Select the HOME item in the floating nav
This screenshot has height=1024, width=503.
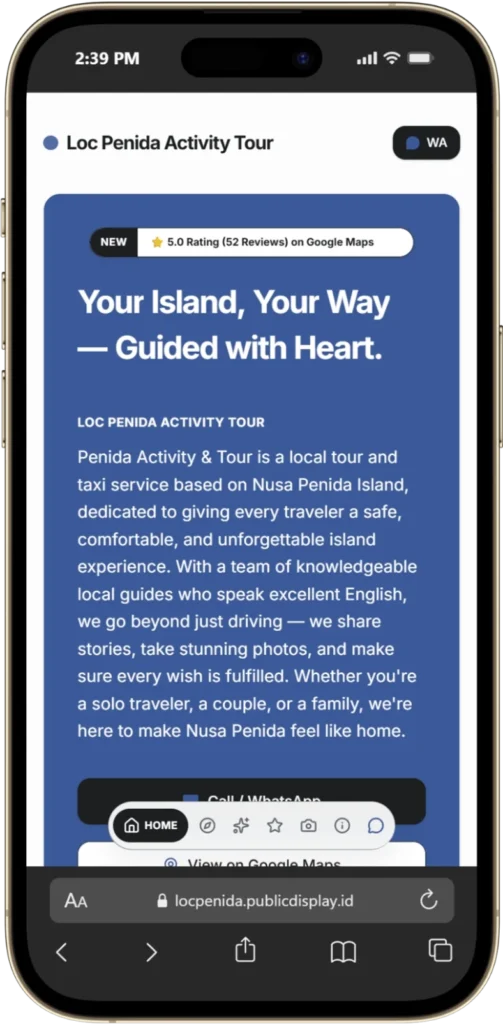(151, 825)
